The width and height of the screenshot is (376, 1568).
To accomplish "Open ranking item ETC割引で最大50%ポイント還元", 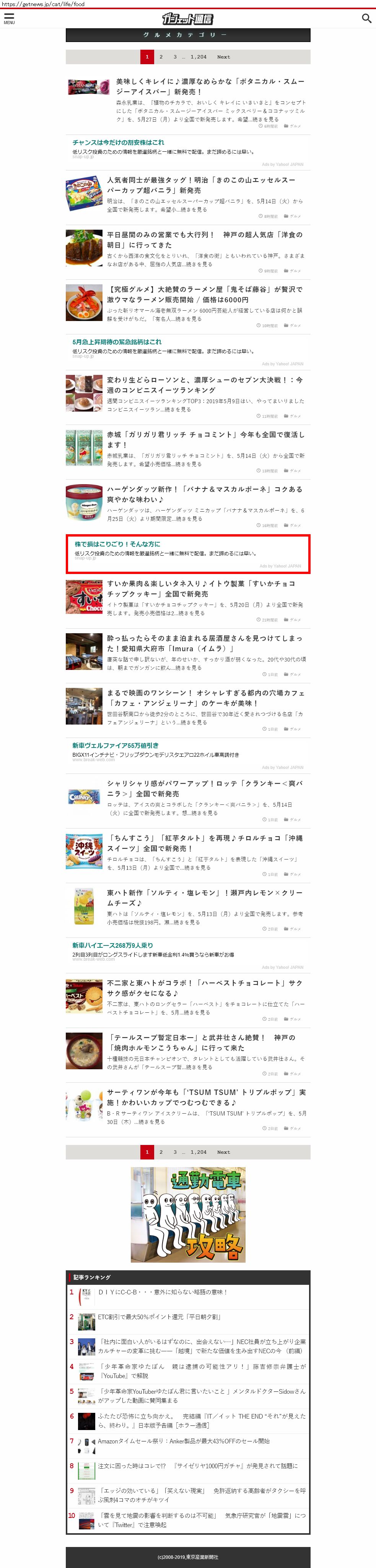I will click(x=159, y=1317).
